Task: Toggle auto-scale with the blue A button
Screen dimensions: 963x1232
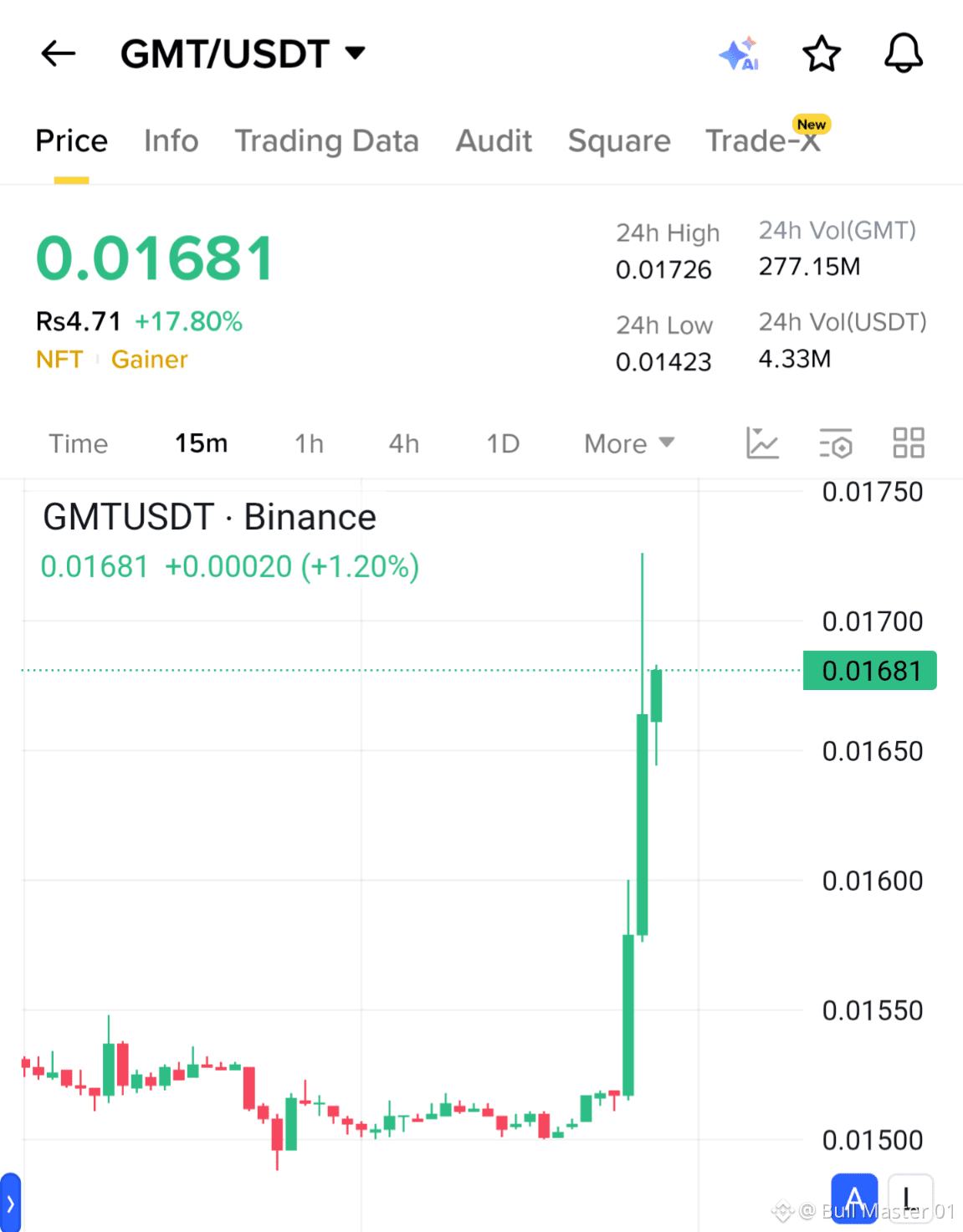Action: point(854,1197)
